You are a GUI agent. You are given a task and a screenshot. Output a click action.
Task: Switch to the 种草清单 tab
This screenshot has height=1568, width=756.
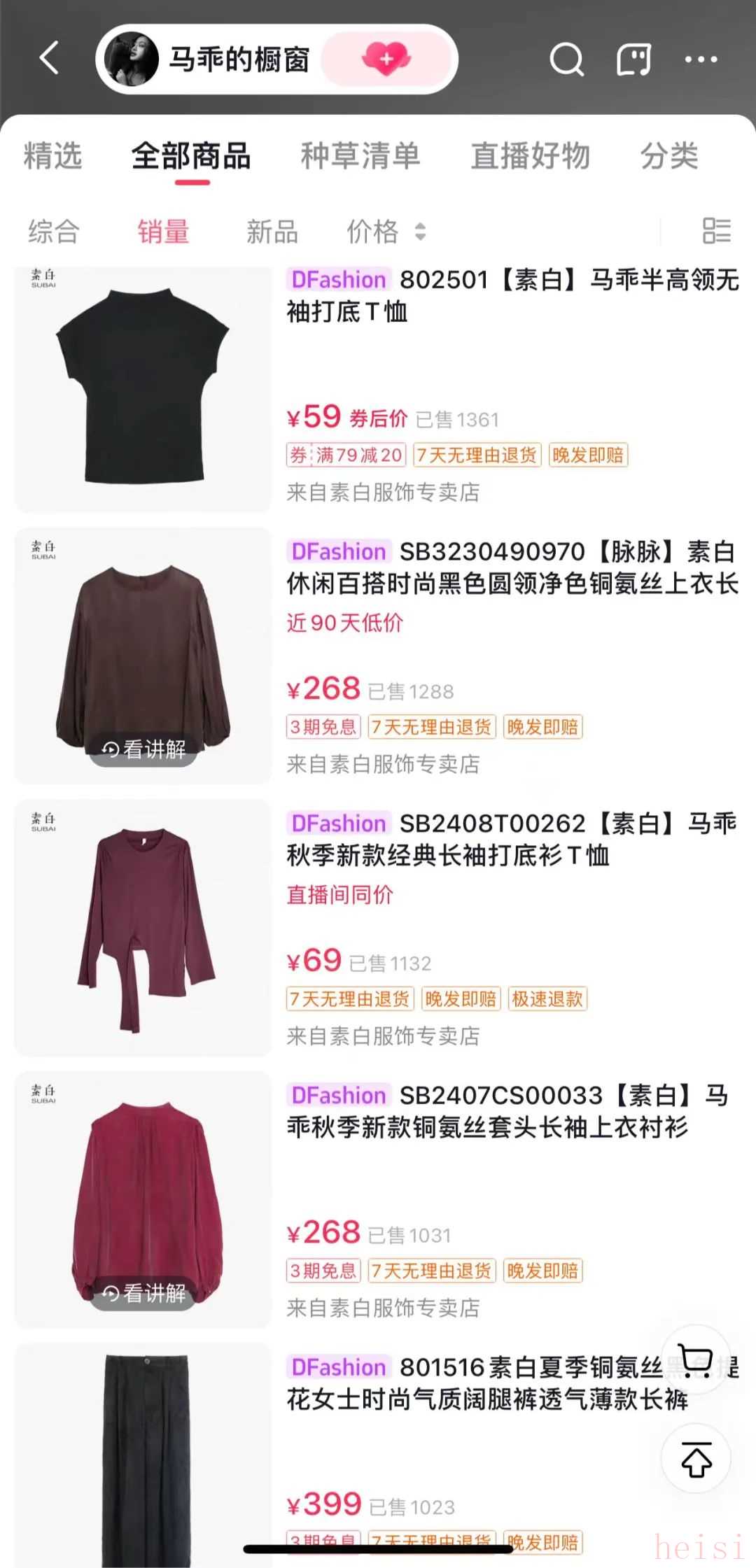pyautogui.click(x=360, y=155)
